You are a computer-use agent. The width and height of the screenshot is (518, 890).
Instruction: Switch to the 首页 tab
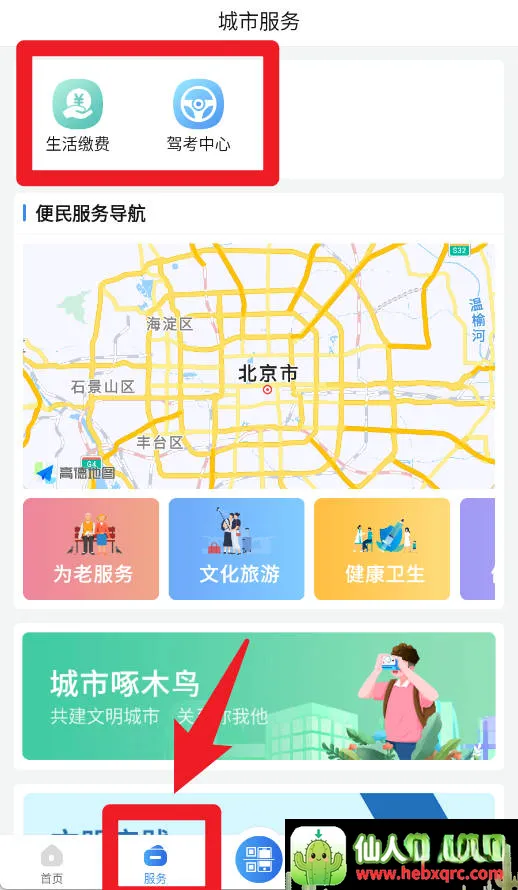pyautogui.click(x=52, y=864)
